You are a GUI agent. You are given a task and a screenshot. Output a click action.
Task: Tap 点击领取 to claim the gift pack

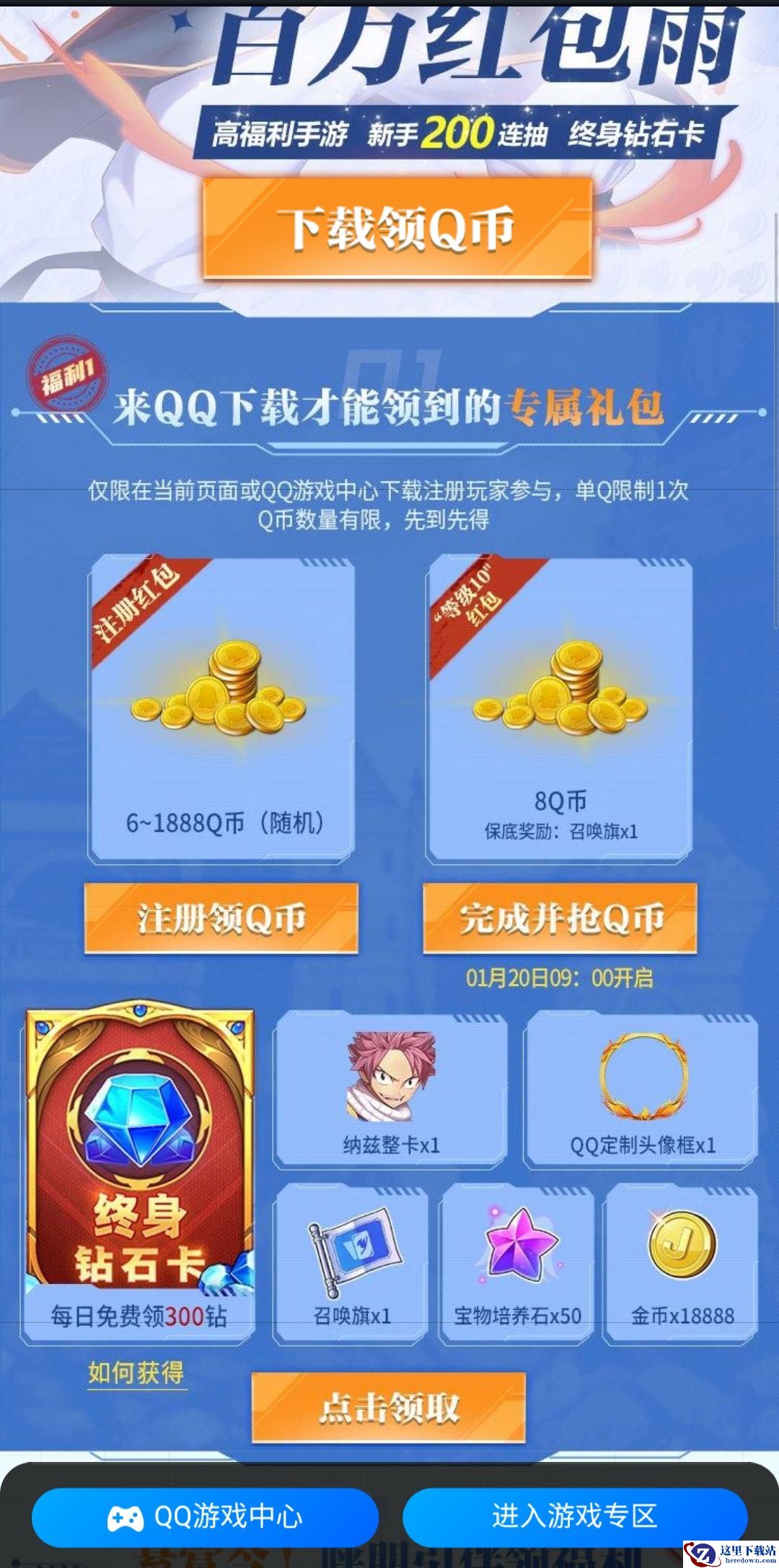pyautogui.click(x=389, y=1407)
